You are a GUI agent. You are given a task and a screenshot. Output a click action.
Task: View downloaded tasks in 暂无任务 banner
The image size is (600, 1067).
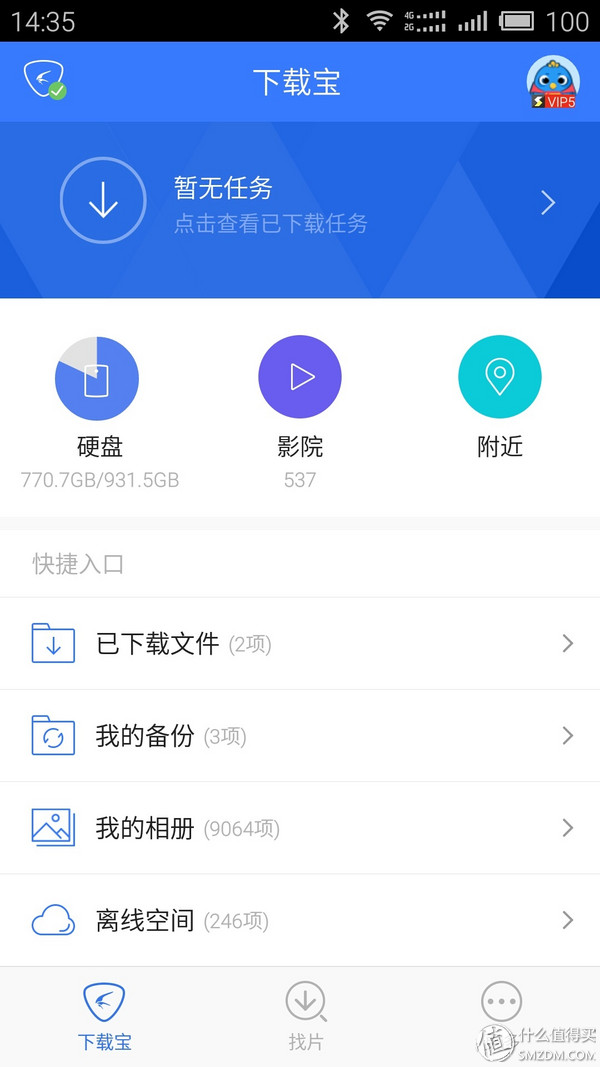point(300,204)
